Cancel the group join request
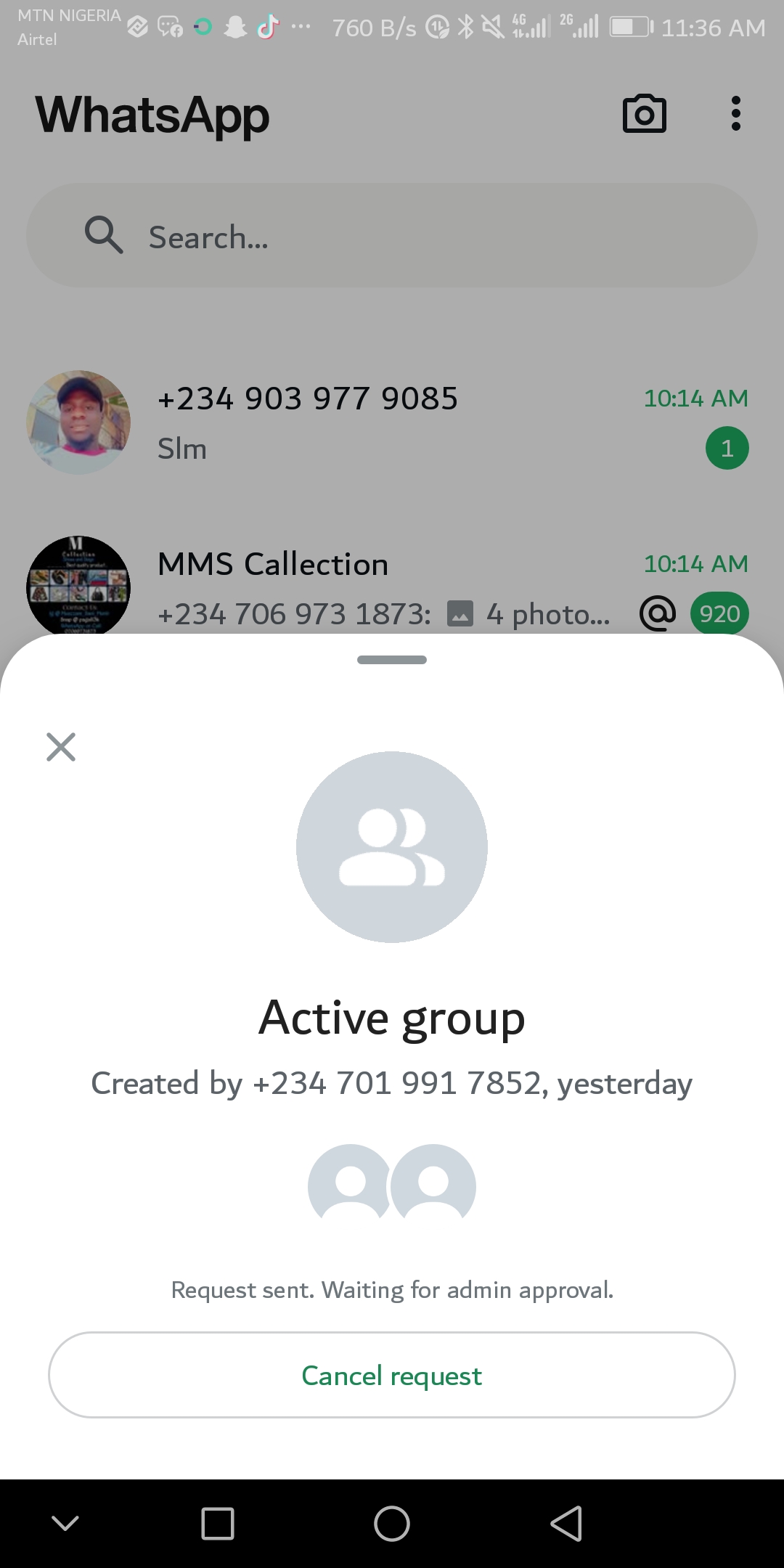Image resolution: width=784 pixels, height=1568 pixels. 391,1375
